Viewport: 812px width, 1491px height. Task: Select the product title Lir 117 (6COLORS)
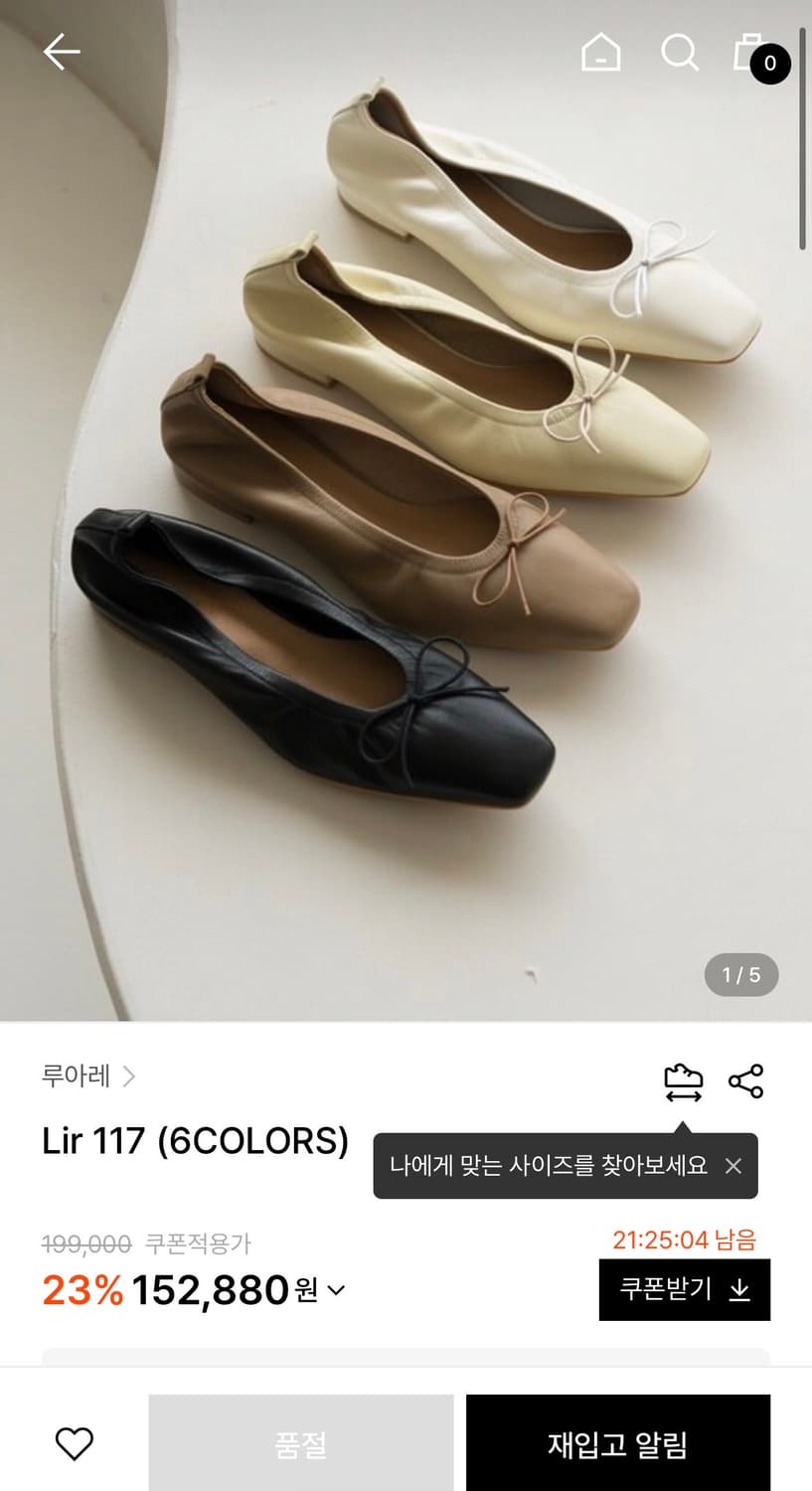click(x=196, y=1141)
